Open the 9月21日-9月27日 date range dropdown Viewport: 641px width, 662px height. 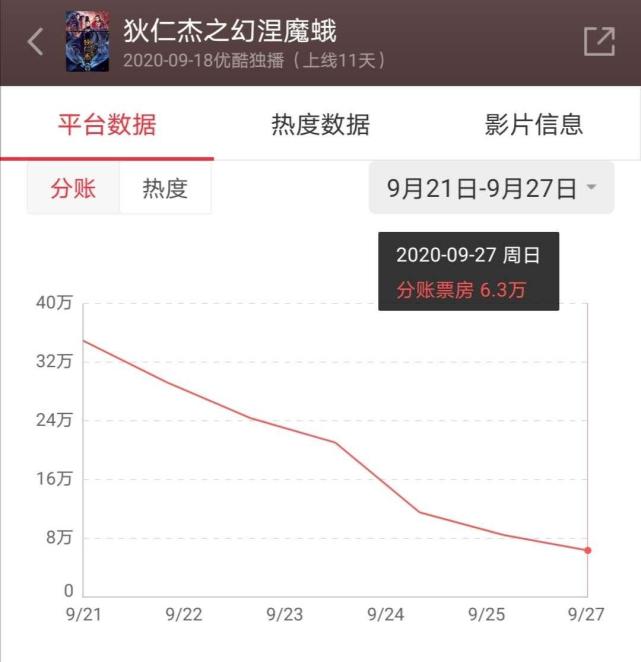tap(491, 188)
